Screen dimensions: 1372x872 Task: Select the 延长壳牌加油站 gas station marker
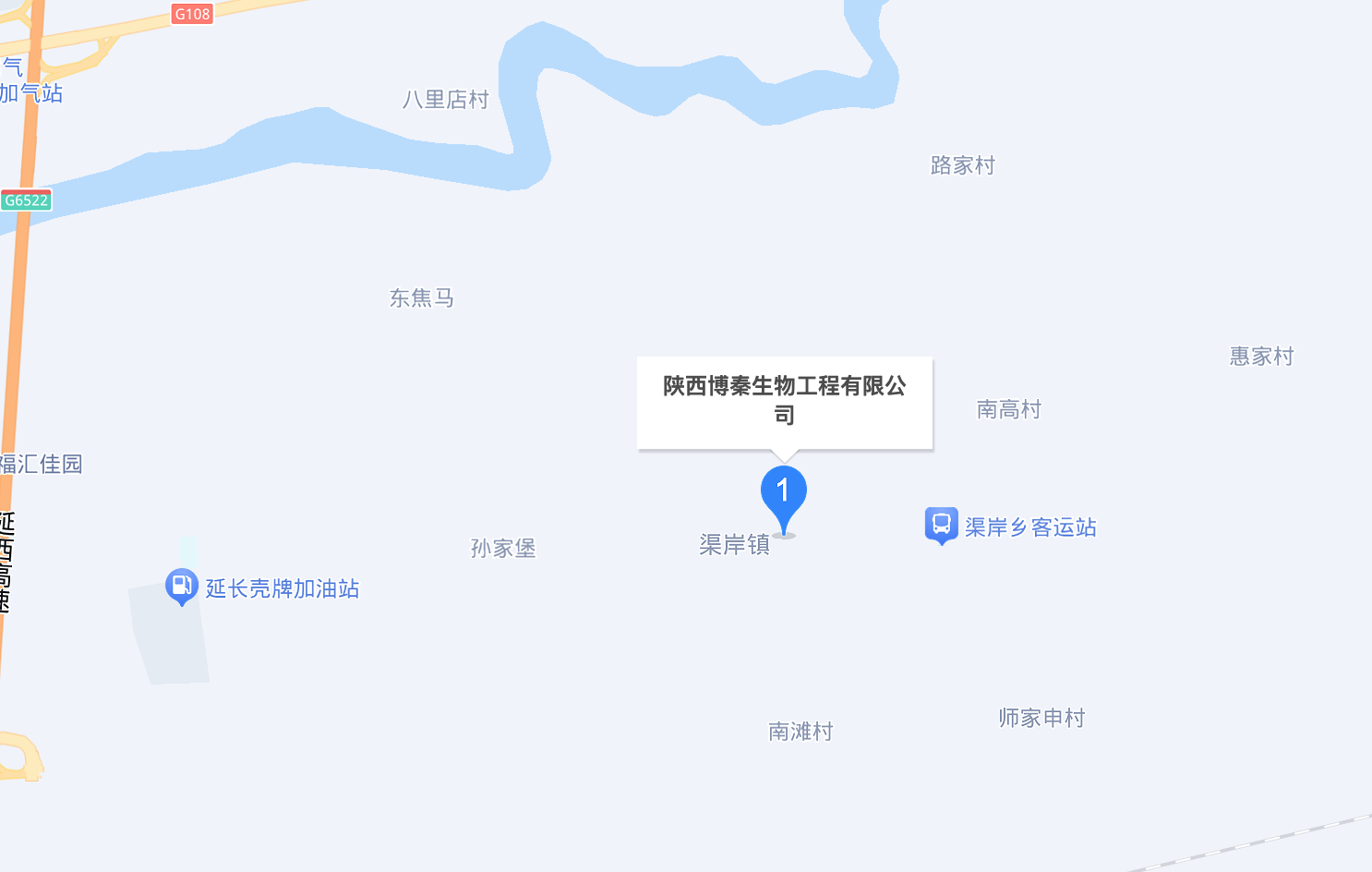pos(182,586)
